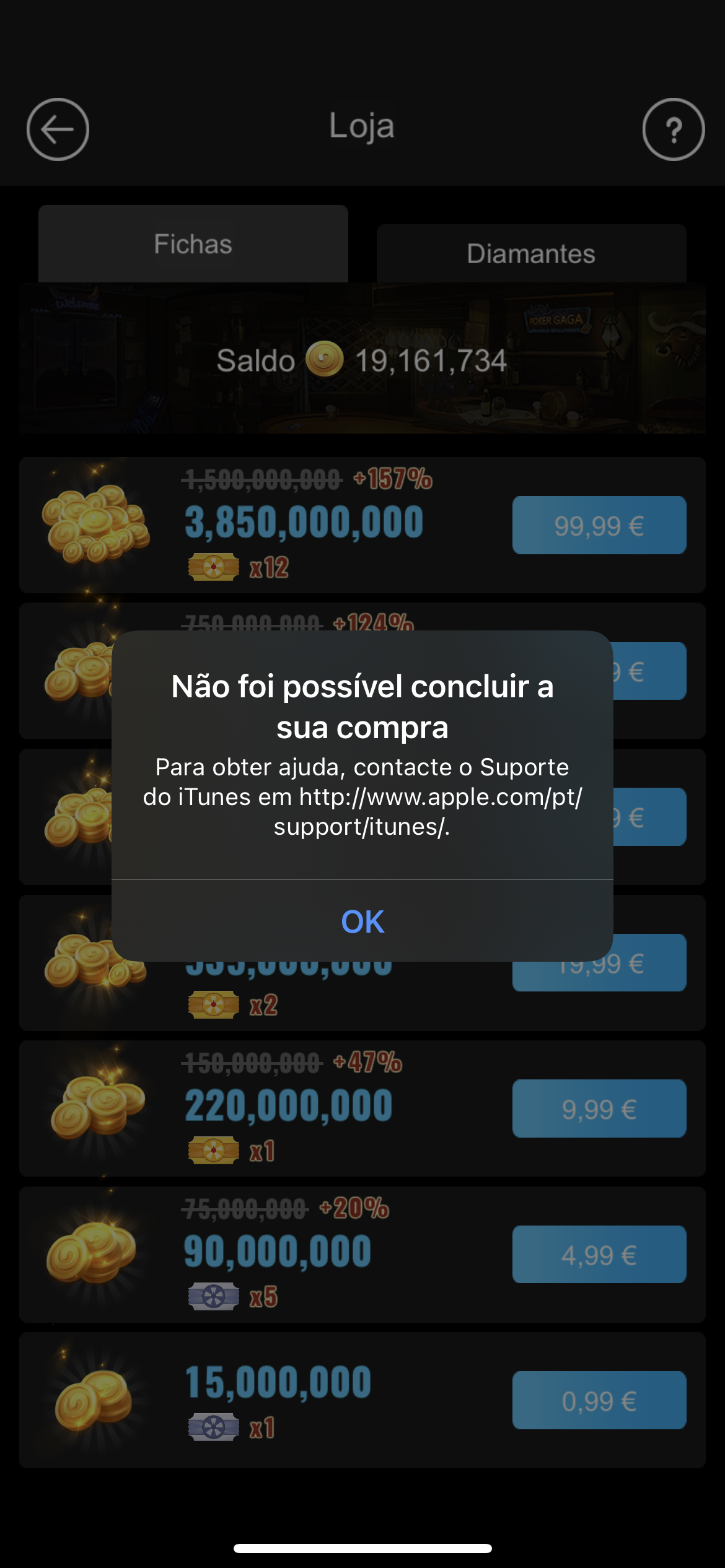Buy 90,000,000 chips for 4,99 €
This screenshot has width=725, height=1568.
pos(599,1255)
